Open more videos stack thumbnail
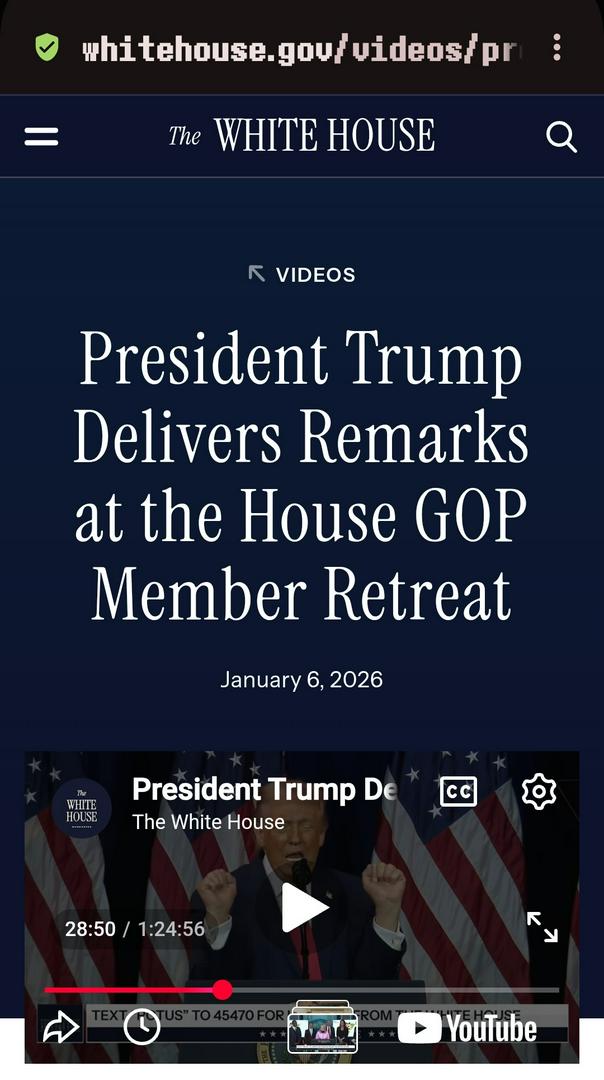 coord(322,1027)
